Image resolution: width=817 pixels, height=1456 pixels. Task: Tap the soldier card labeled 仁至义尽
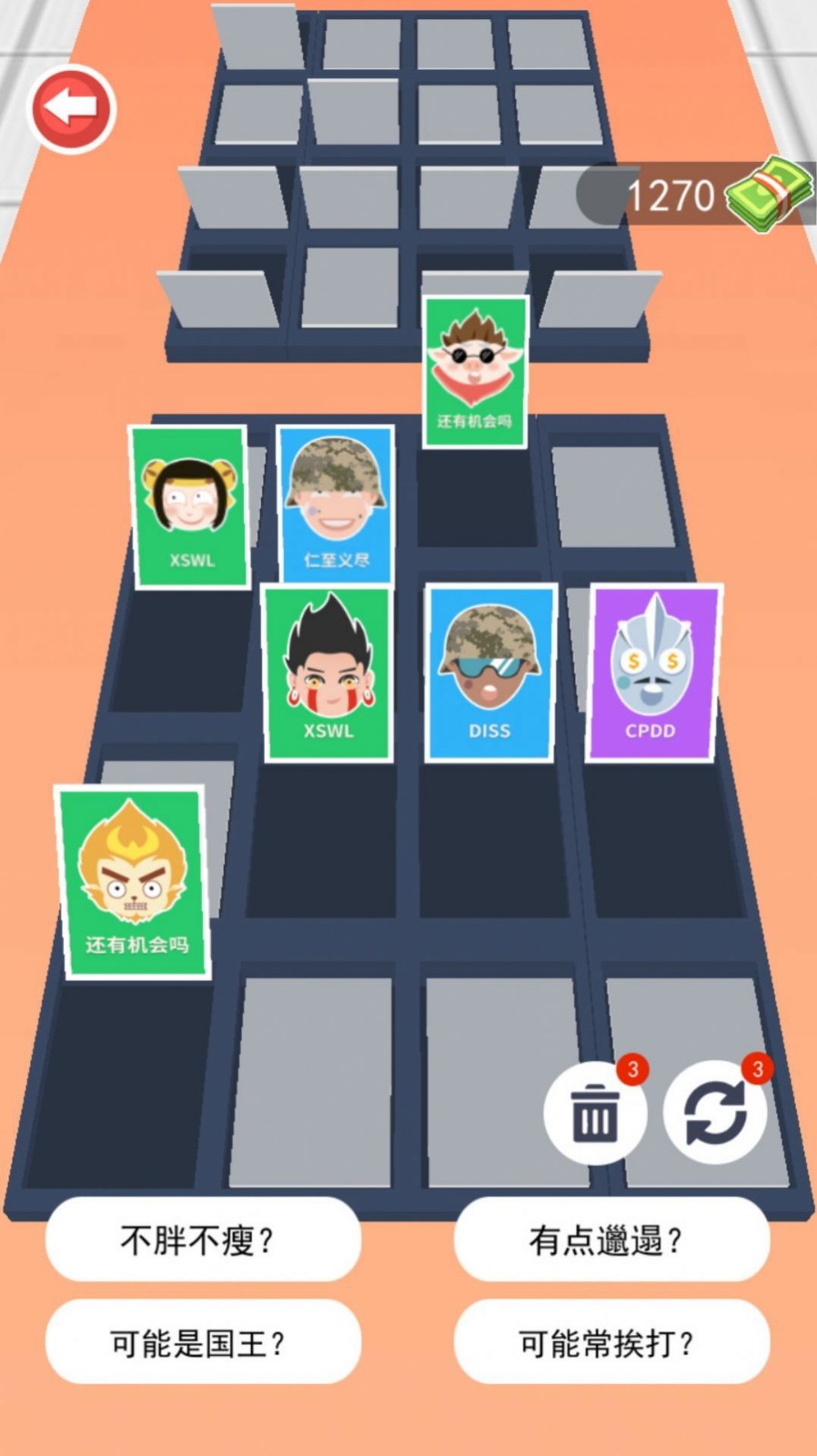[x=335, y=502]
